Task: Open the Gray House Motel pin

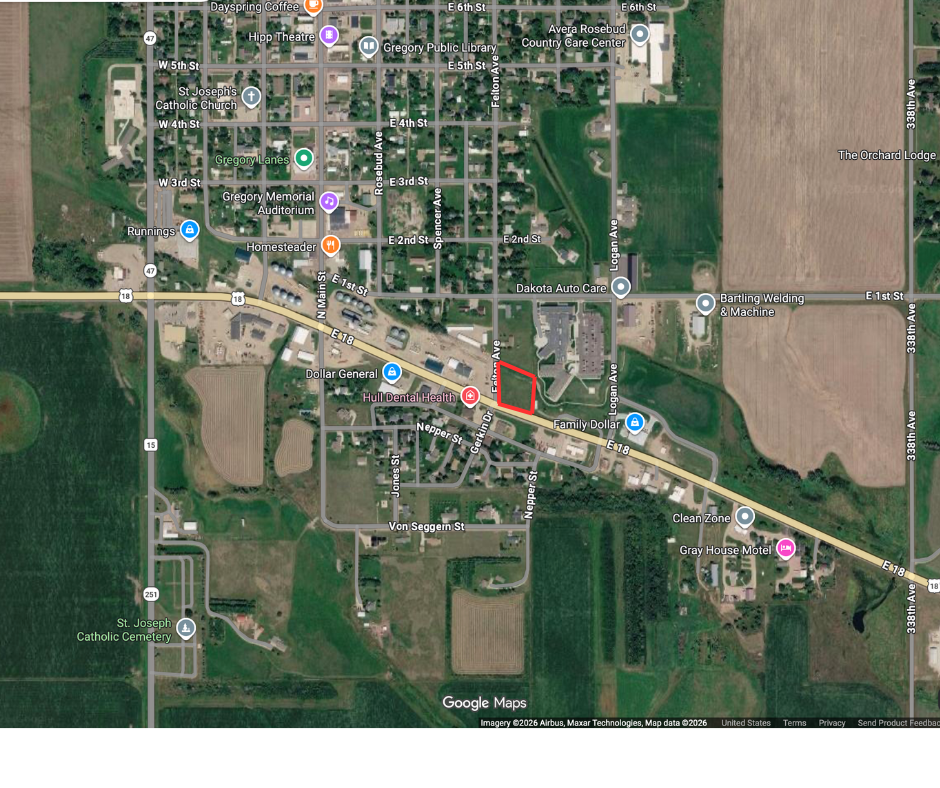Action: 786,549
